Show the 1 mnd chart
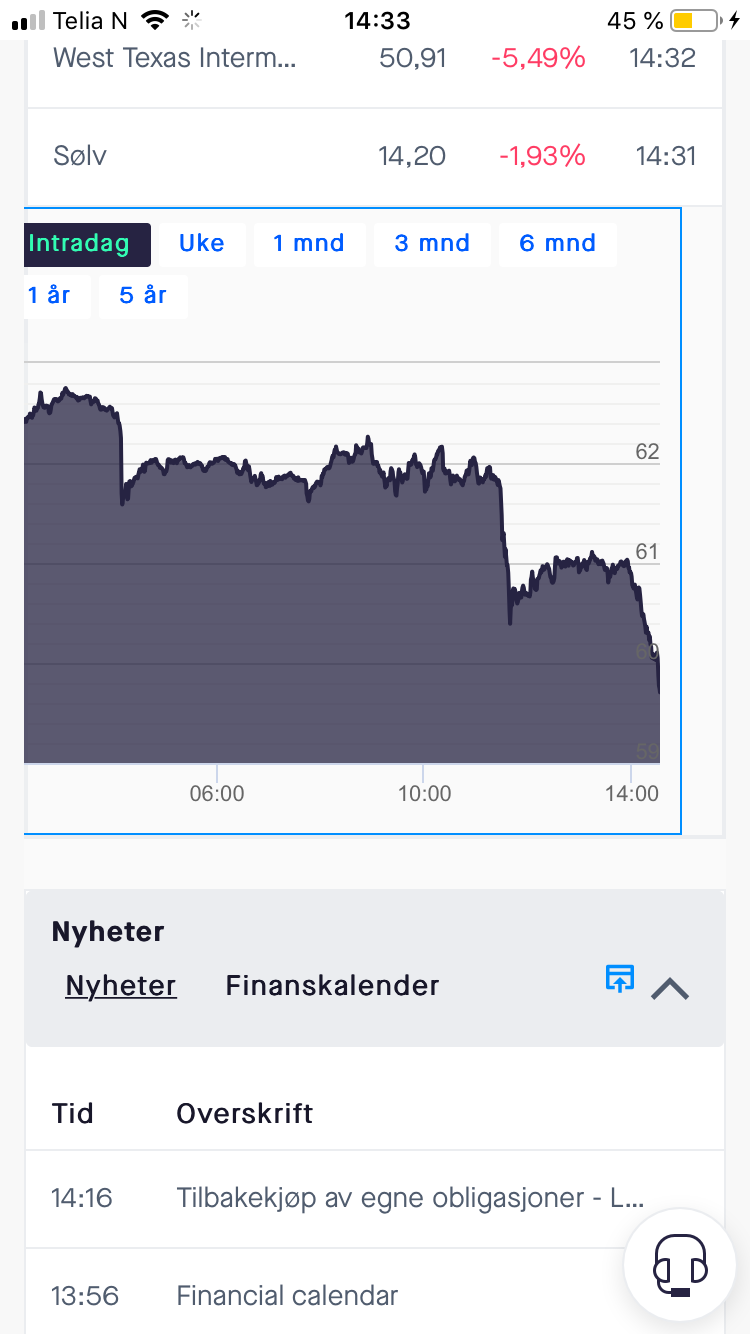Screen dimensions: 750x1334 click(309, 244)
